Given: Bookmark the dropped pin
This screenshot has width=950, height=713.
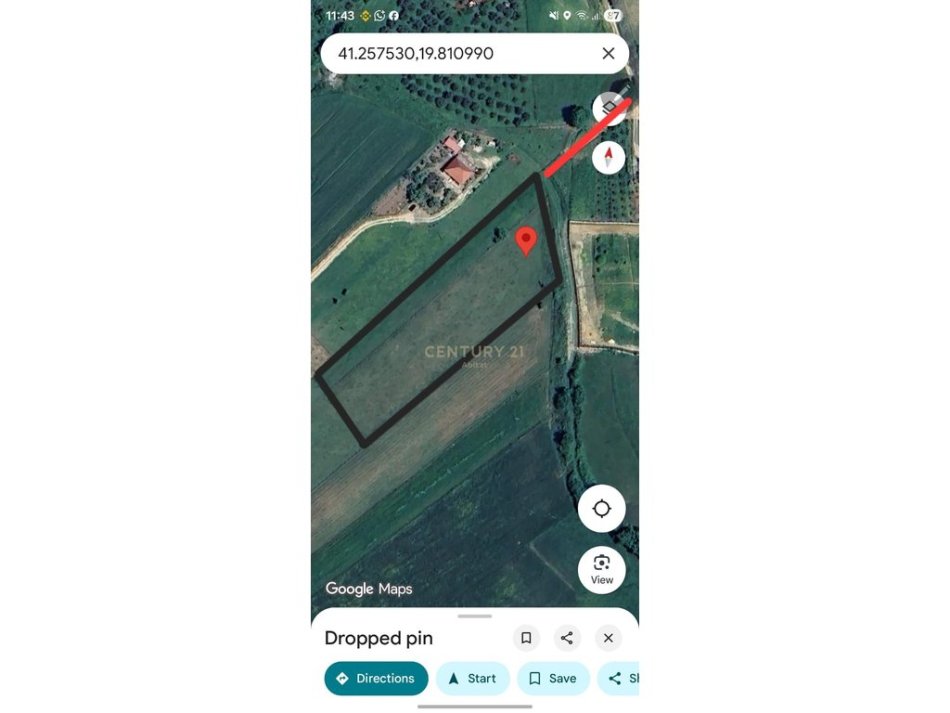Looking at the screenshot, I should point(526,638).
